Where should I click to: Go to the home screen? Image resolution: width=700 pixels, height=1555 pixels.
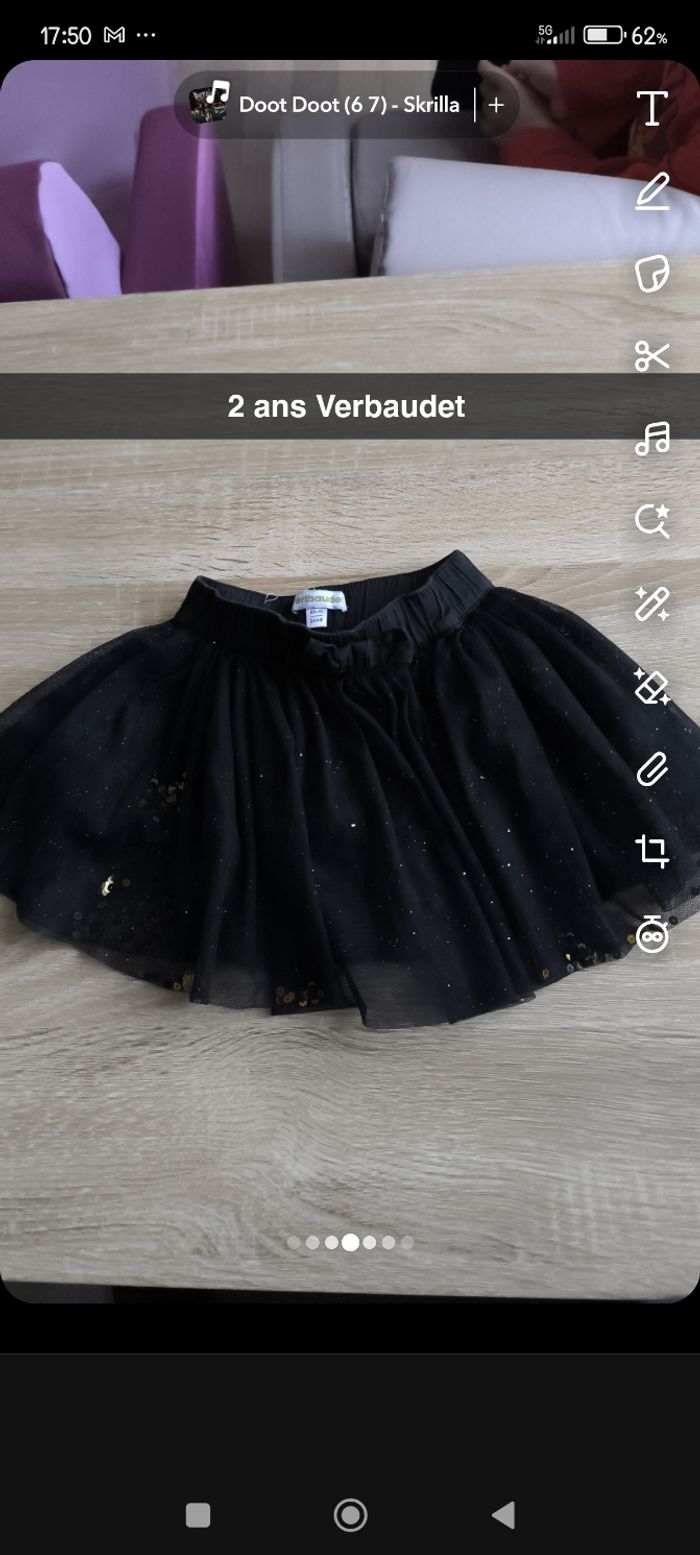pos(350,1515)
